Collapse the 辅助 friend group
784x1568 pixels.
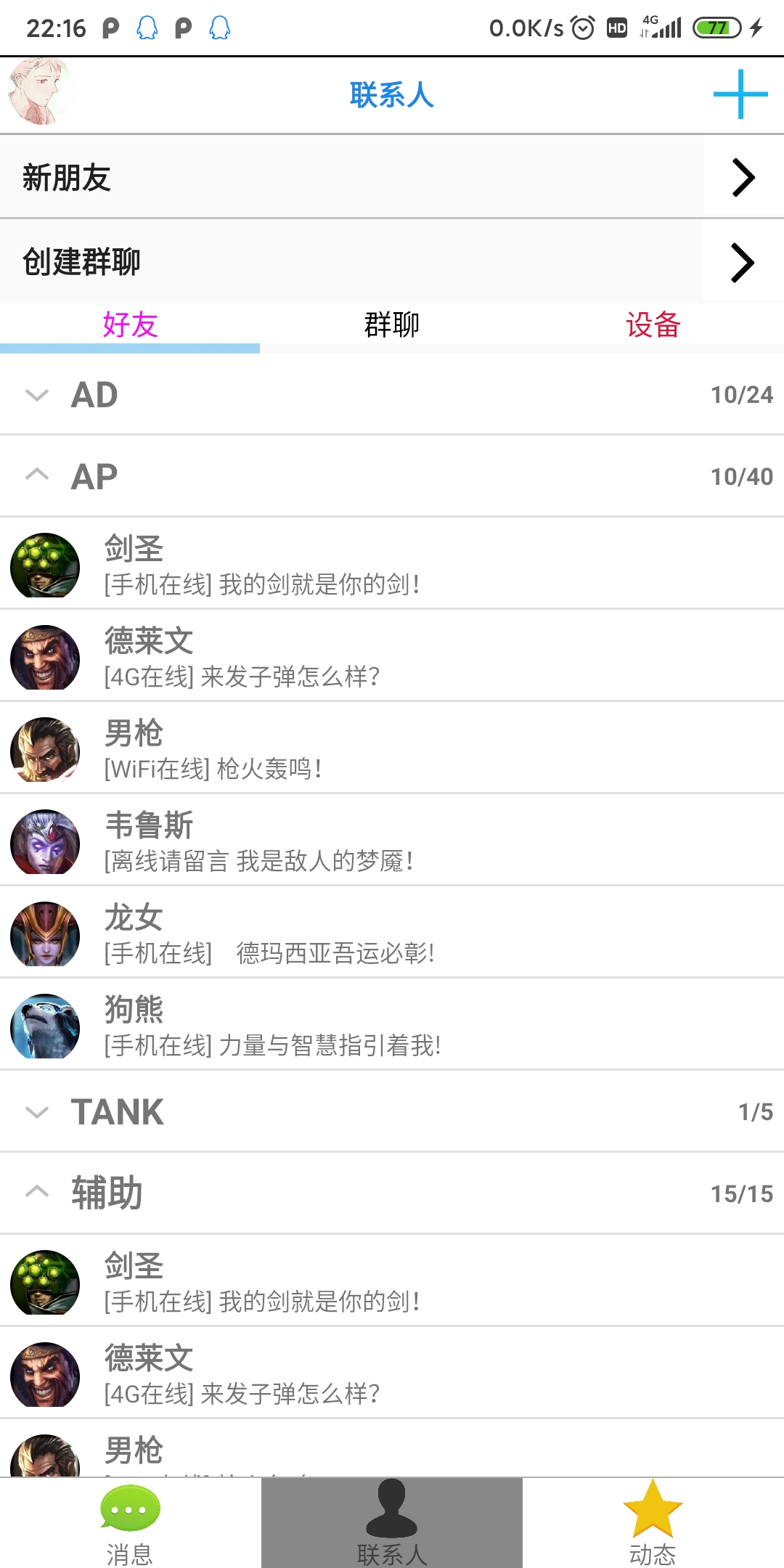click(x=392, y=1193)
